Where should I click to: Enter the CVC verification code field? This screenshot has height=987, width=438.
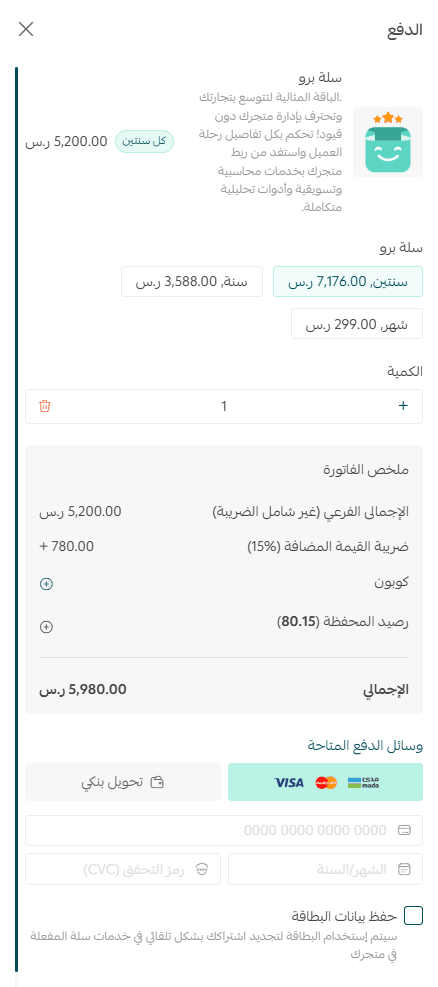coord(123,869)
